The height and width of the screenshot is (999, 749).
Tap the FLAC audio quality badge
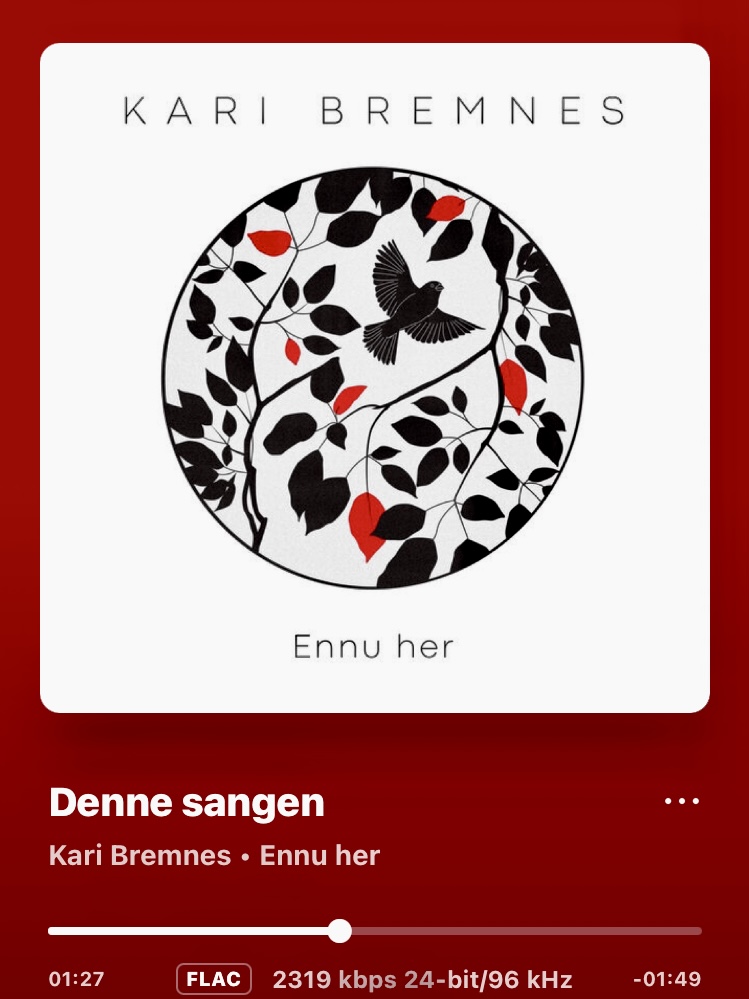tap(213, 978)
